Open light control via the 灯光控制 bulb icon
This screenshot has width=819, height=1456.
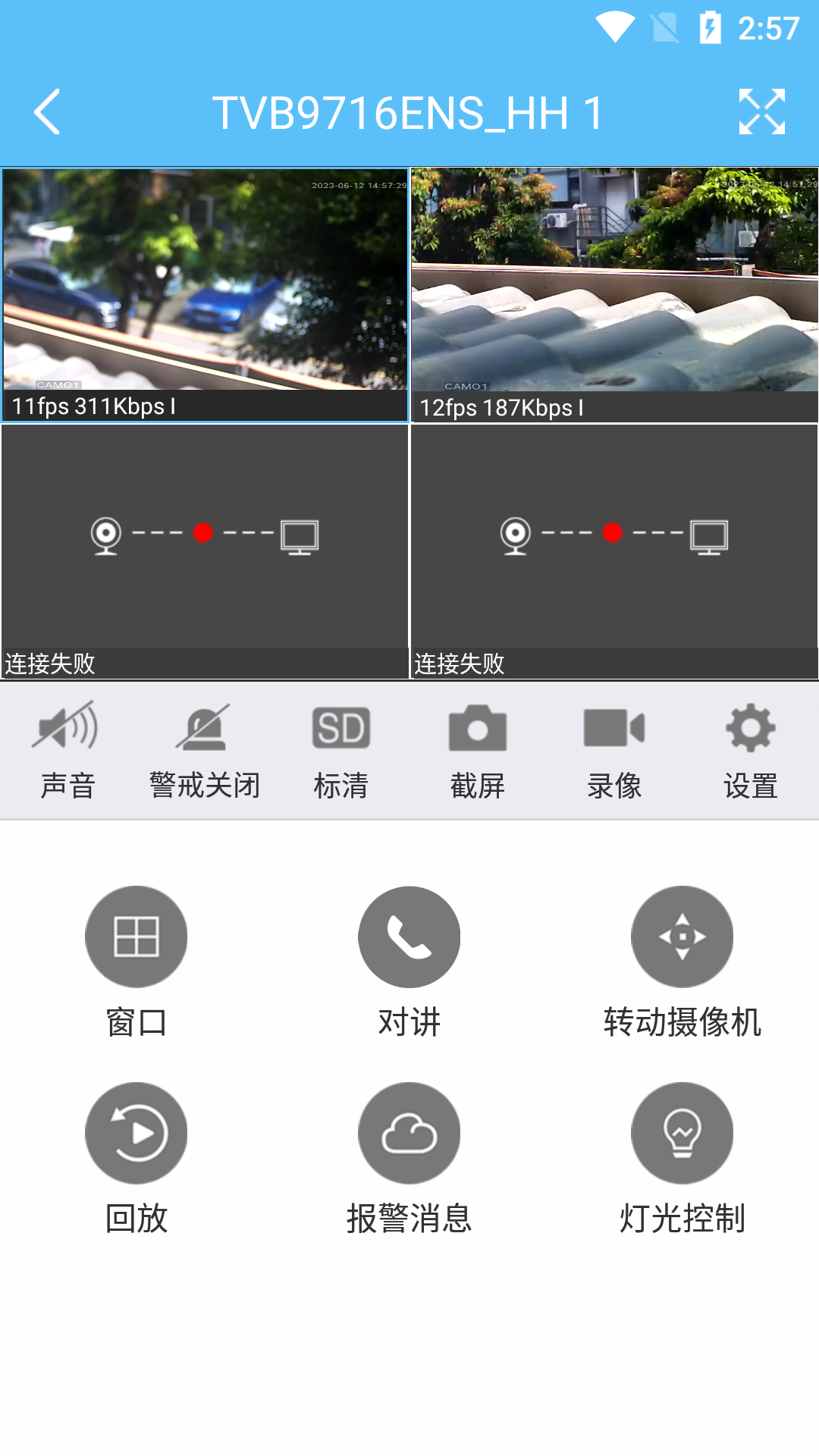[x=682, y=1131]
